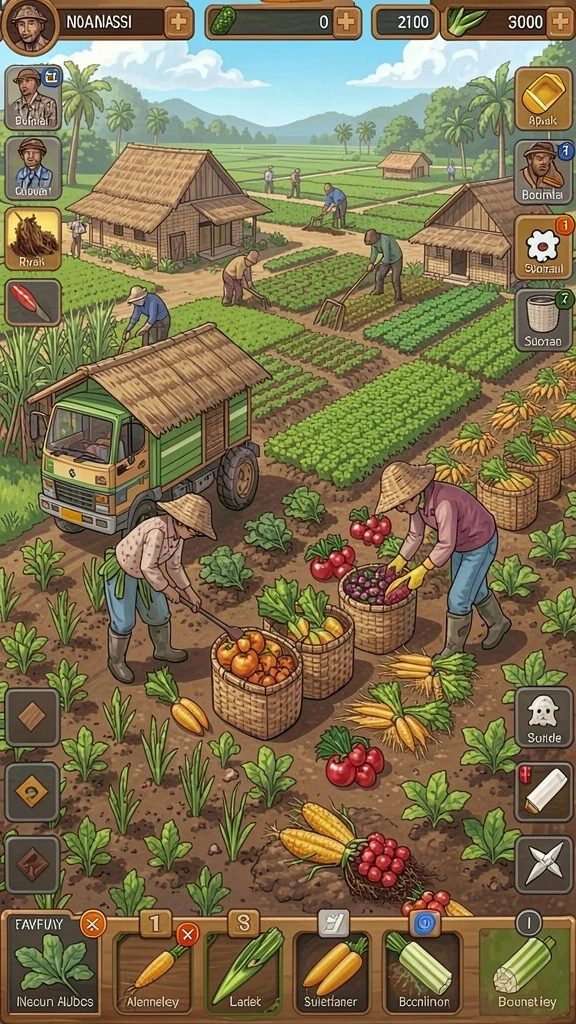576x1024 pixels.
Task: Close the Favfuiay plant card
Action: coord(92,924)
